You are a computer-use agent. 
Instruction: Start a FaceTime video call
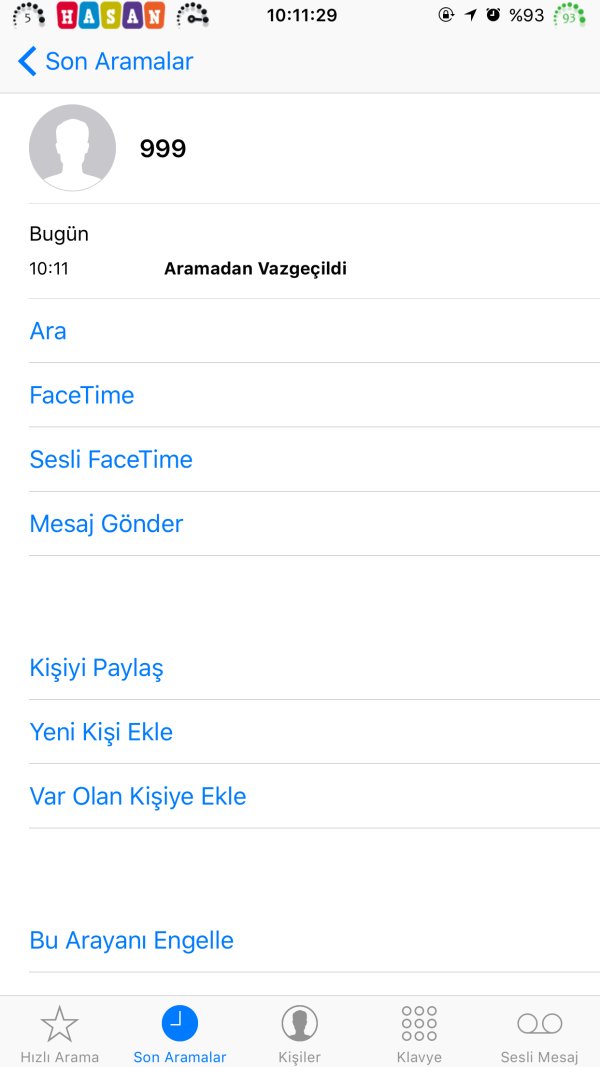click(x=82, y=395)
